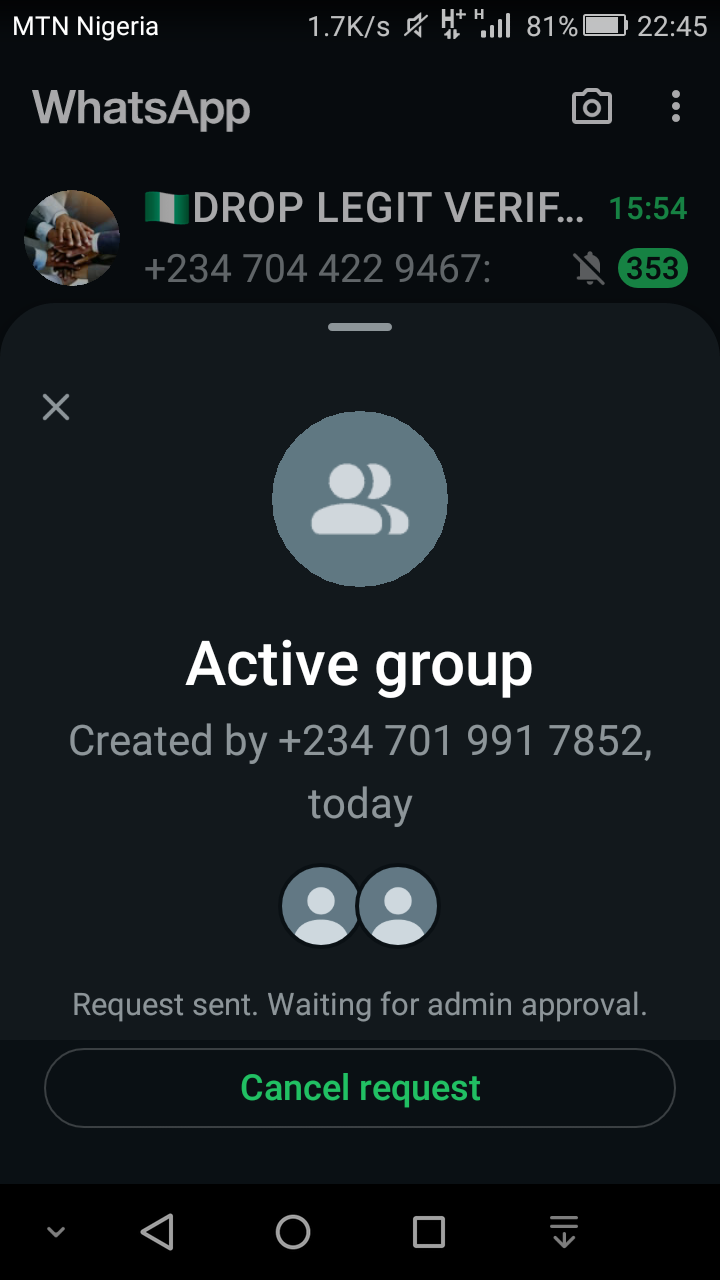Go back with the system back button
The image size is (720, 1280).
[x=157, y=1232]
